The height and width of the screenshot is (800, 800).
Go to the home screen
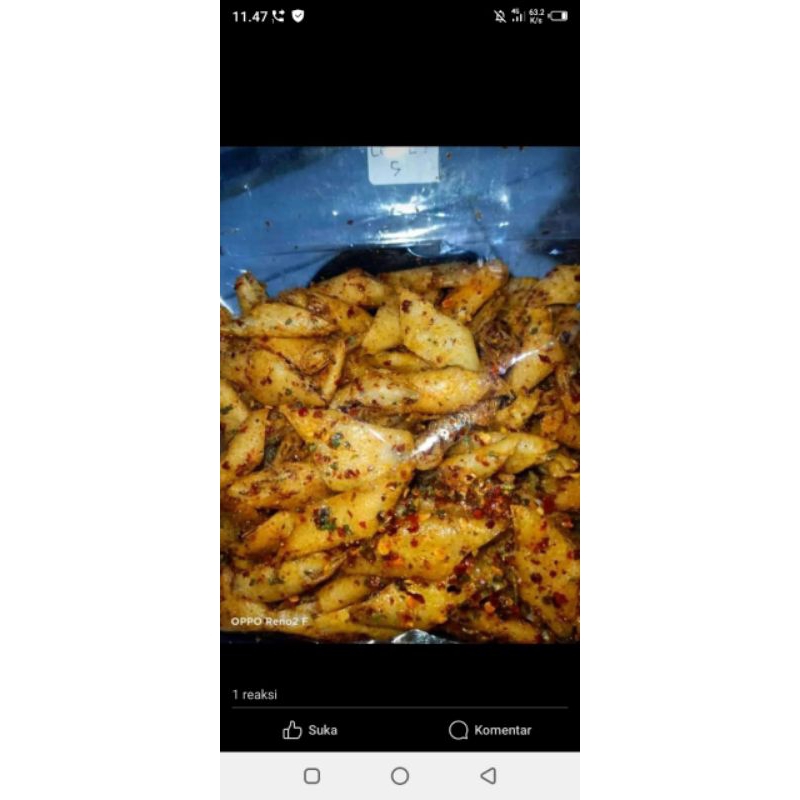pos(400,776)
